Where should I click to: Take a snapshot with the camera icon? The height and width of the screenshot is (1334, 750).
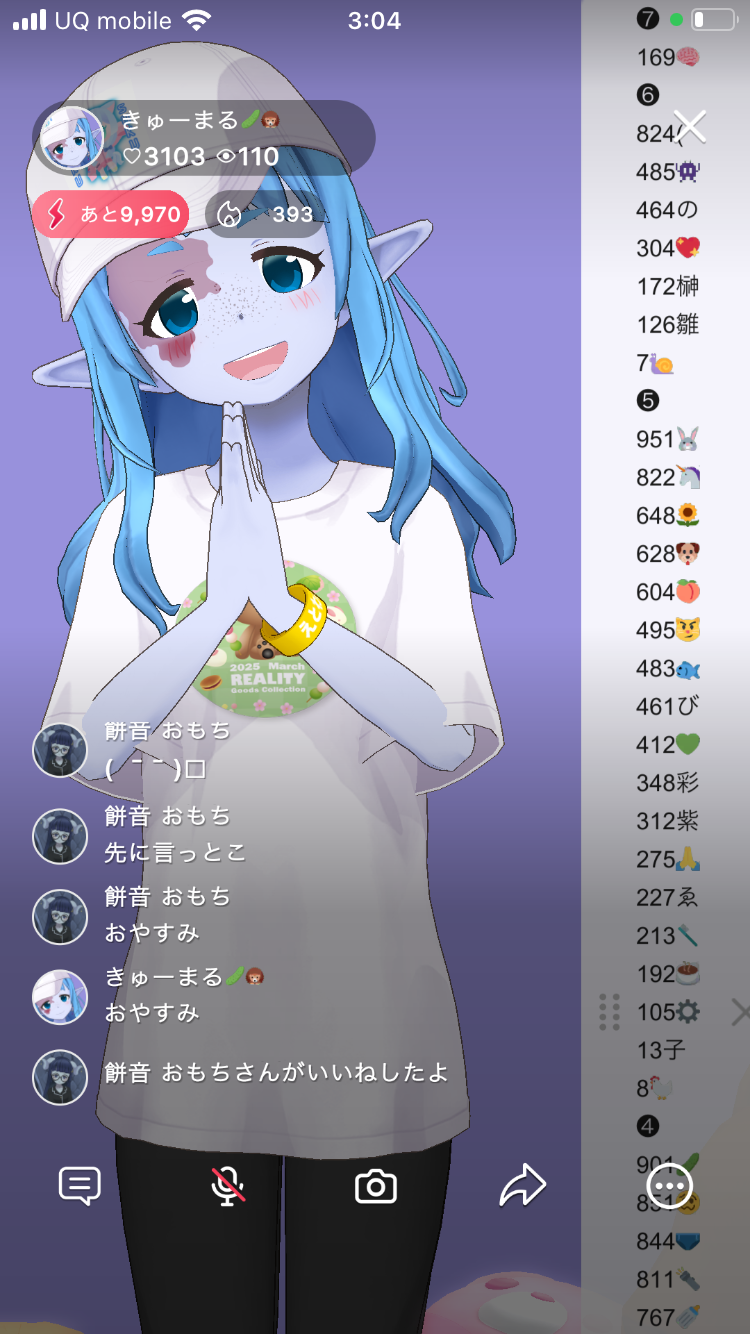click(376, 1187)
